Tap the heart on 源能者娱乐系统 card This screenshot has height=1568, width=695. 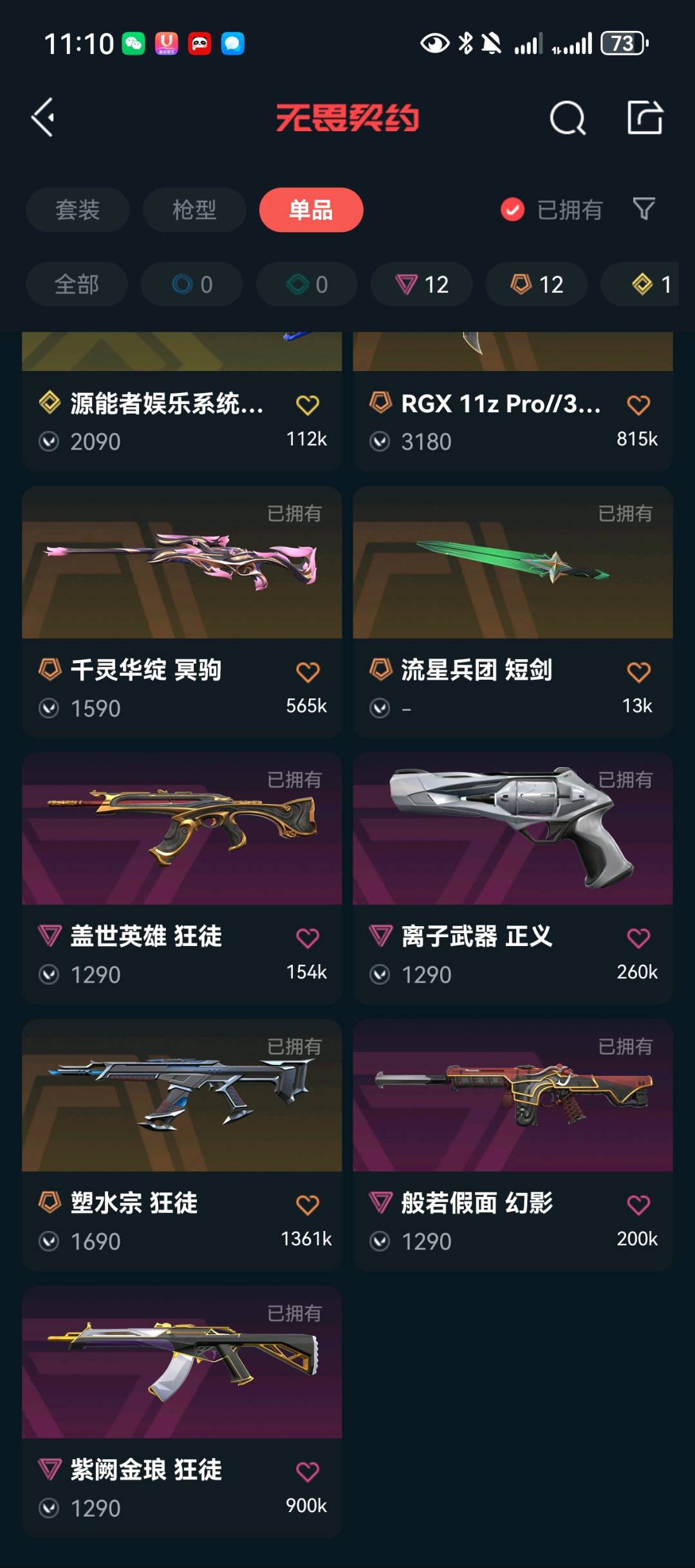[308, 405]
